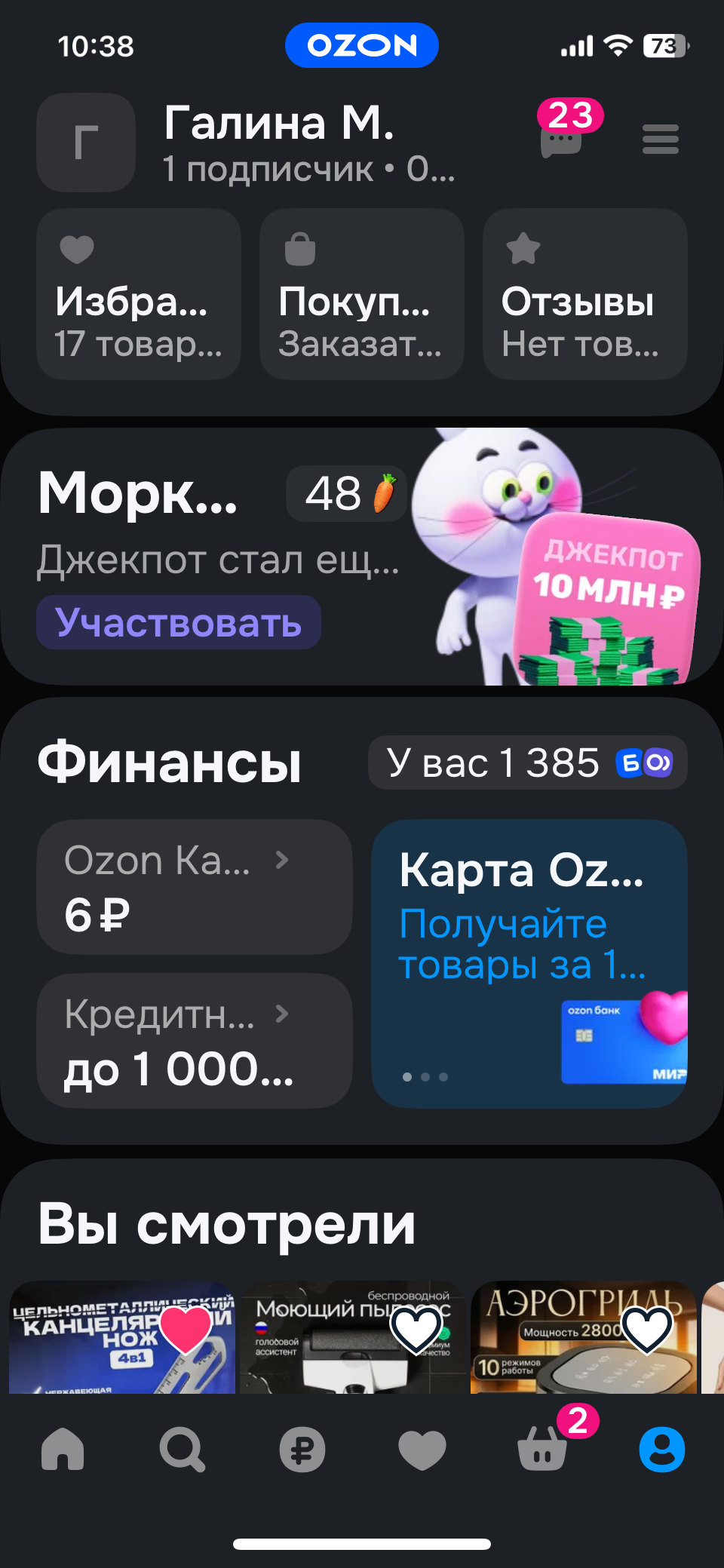Open the ruble finance tab
724x1568 pixels.
[302, 1449]
